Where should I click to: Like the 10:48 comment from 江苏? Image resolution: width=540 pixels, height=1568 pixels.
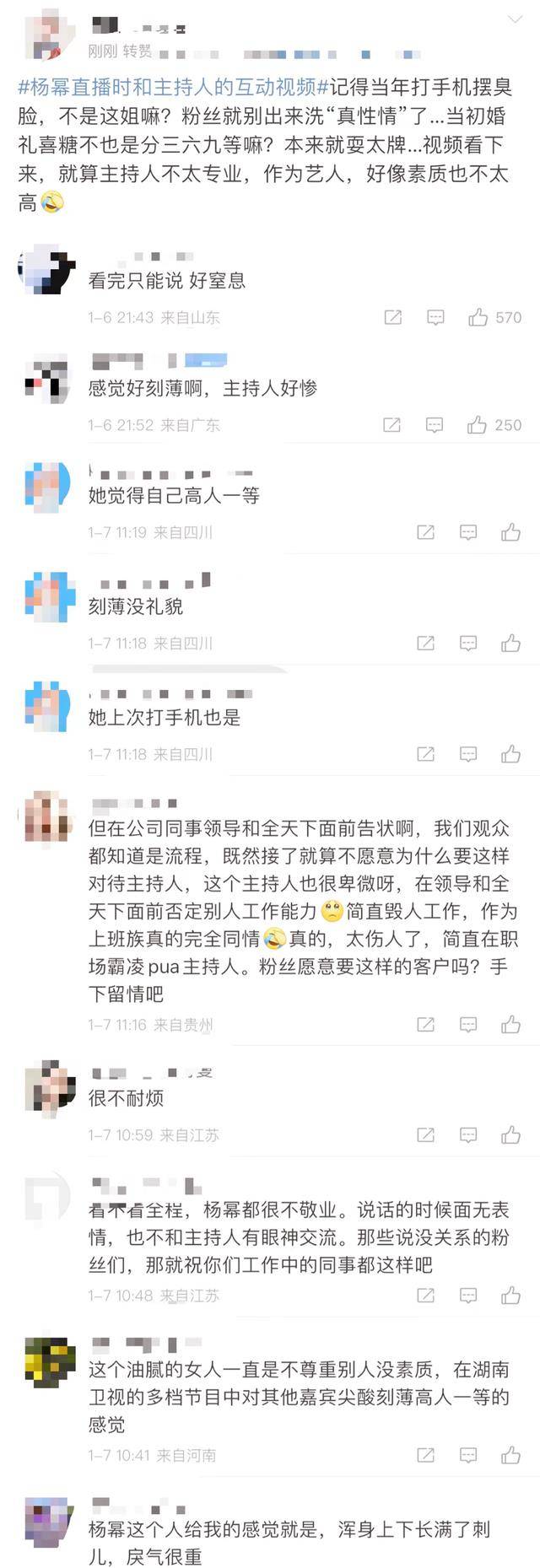(510, 1295)
